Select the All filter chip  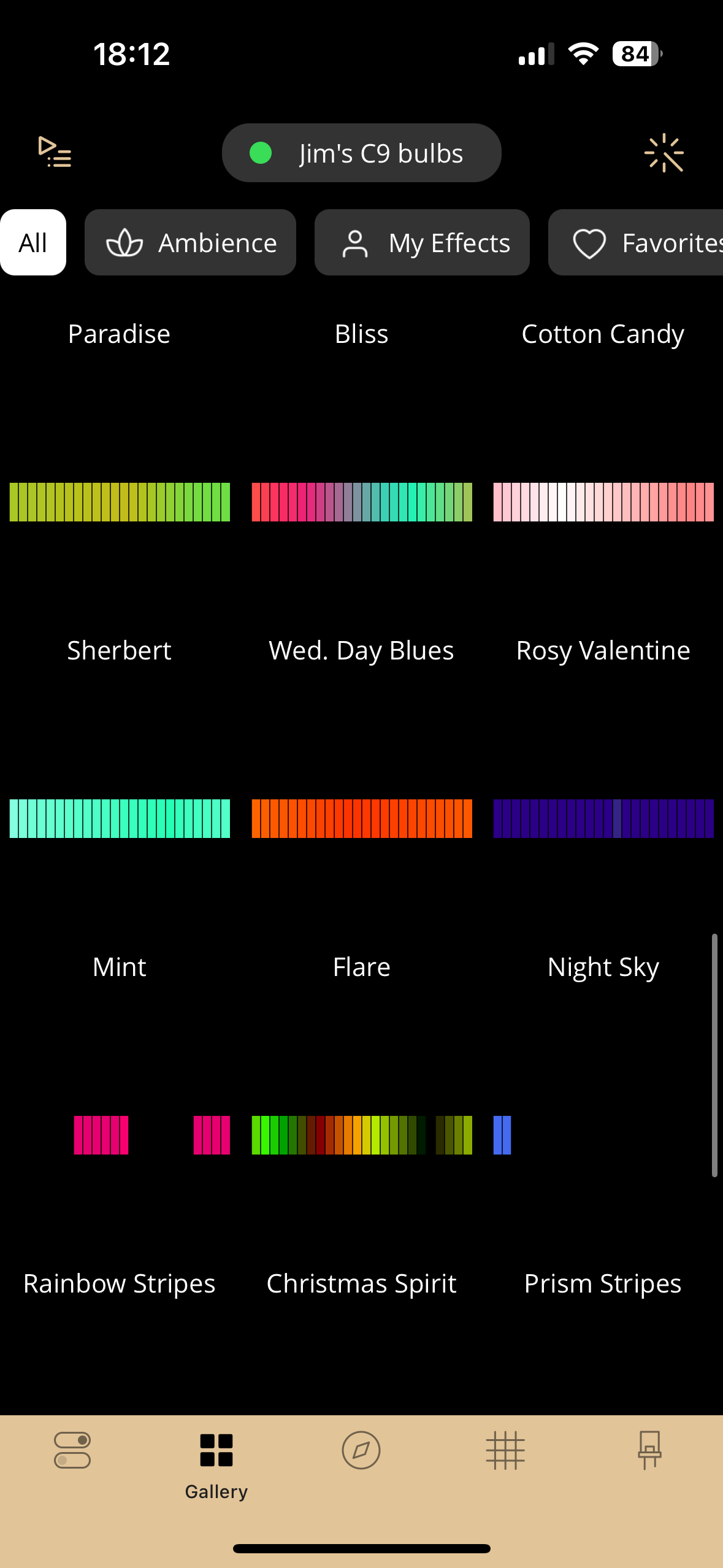(33, 242)
